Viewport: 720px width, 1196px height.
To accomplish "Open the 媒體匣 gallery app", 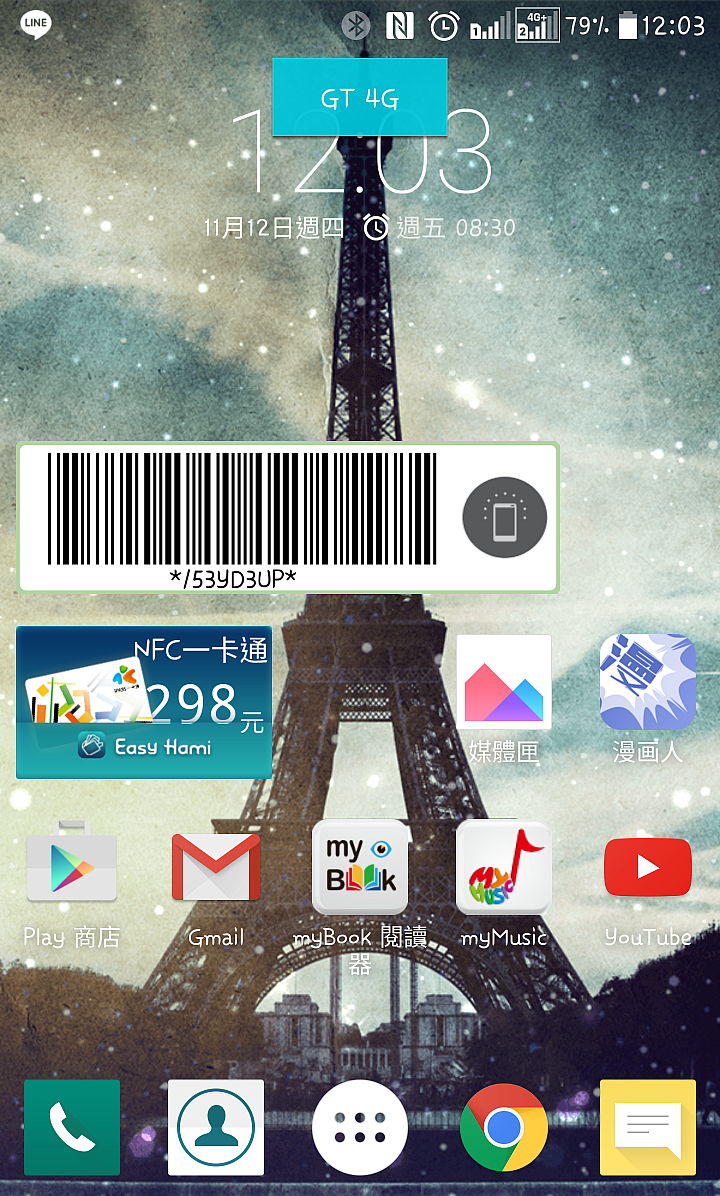I will click(503, 681).
